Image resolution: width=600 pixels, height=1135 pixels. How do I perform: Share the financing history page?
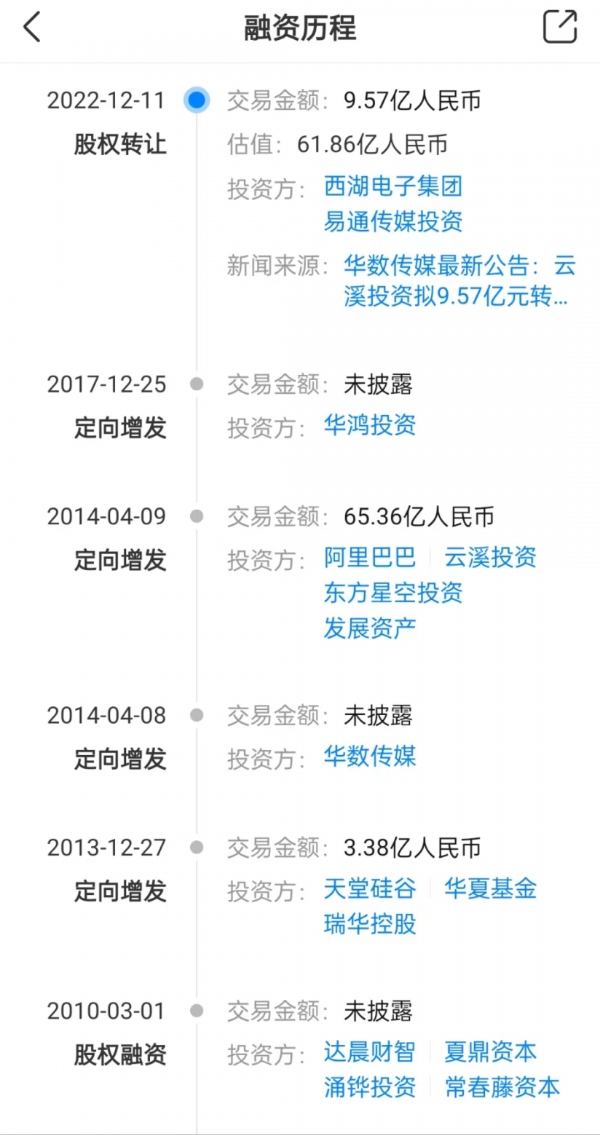[559, 28]
